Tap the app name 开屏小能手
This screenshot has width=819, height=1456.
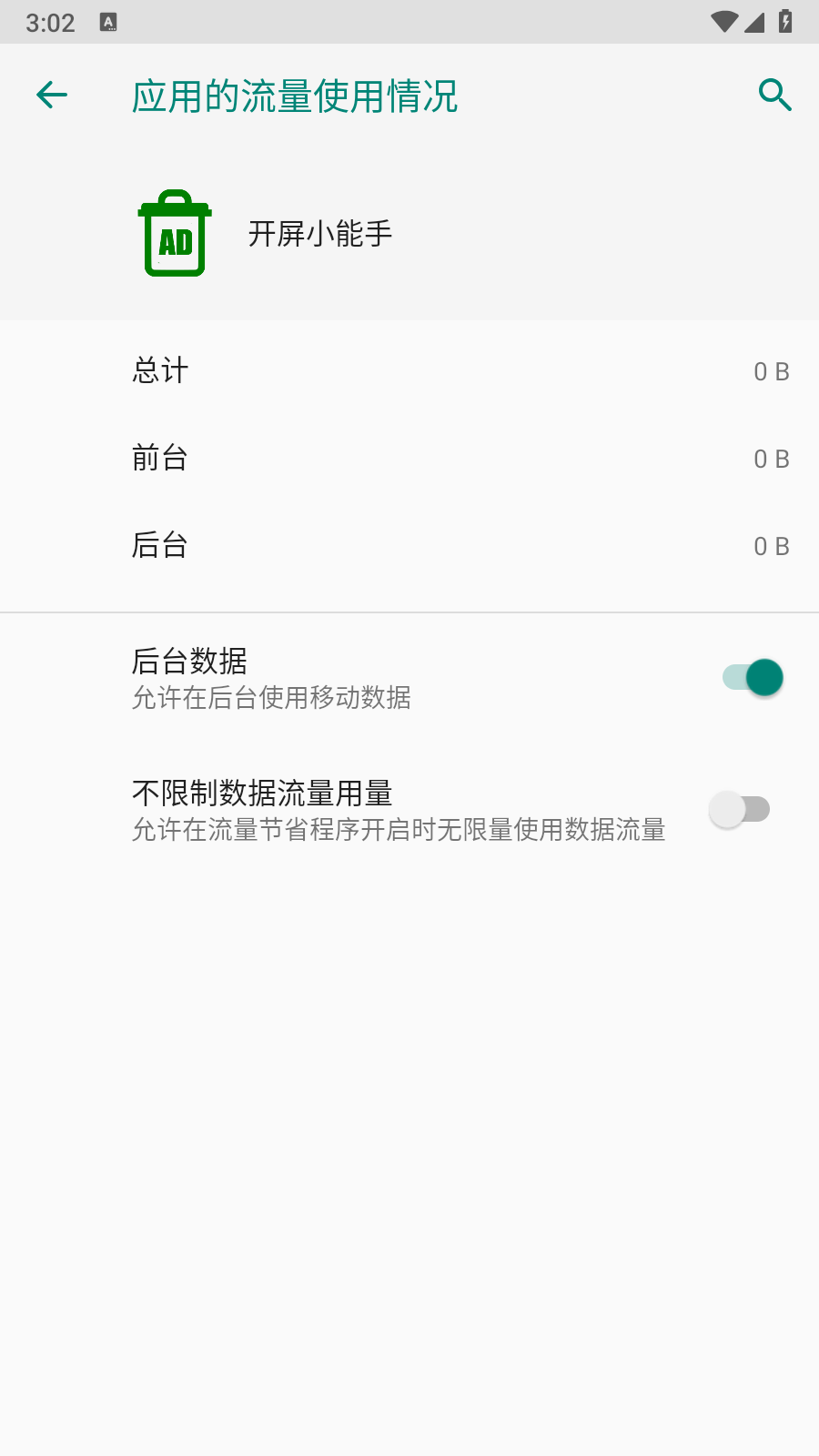(320, 234)
